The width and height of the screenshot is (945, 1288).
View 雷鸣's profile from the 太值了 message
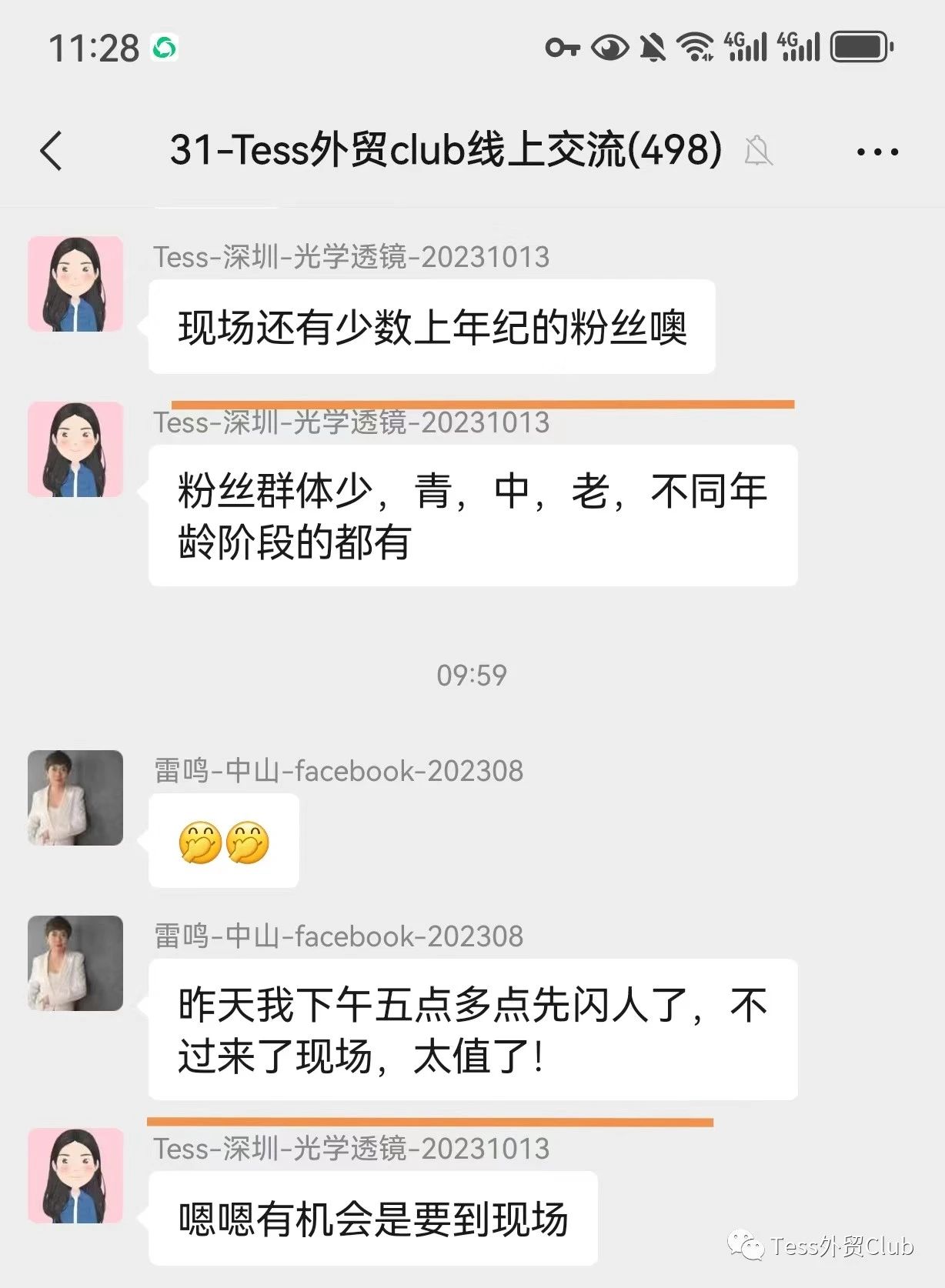75,963
